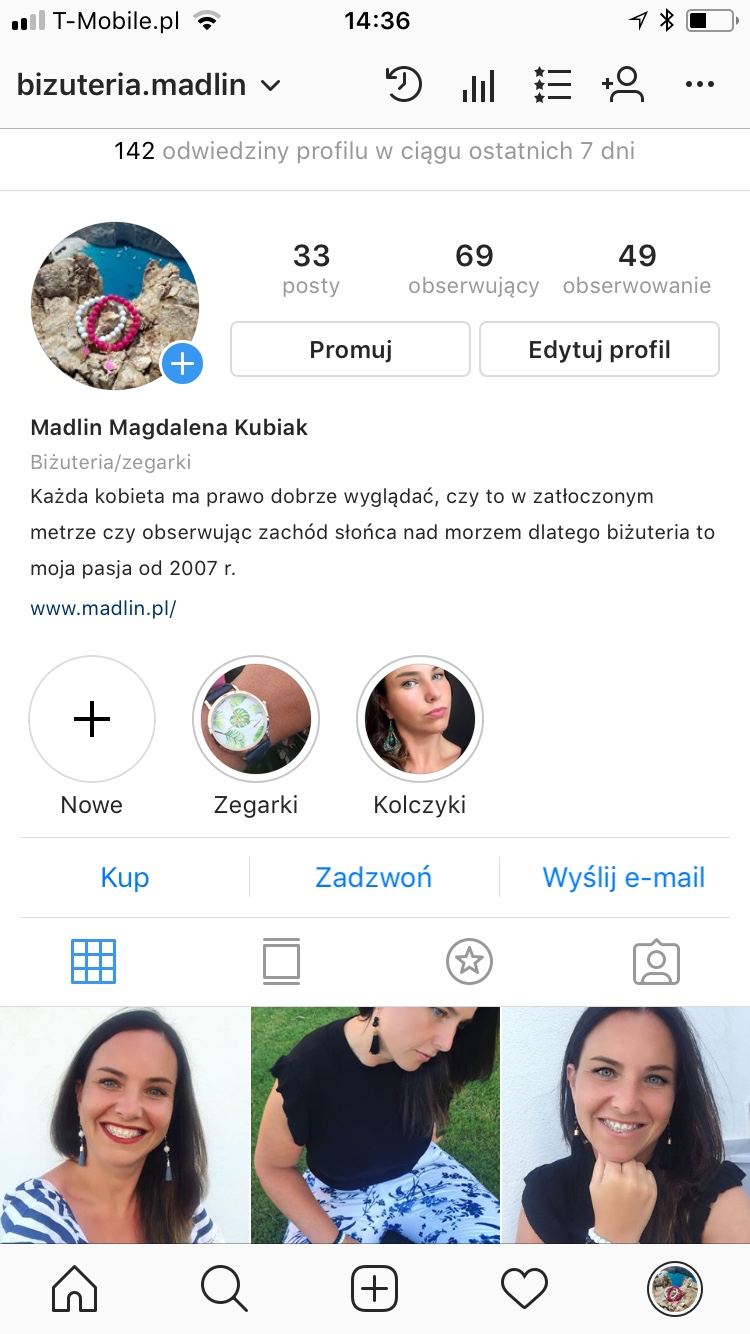Switch to the feed list view tab
This screenshot has height=1334, width=750.
tap(281, 962)
